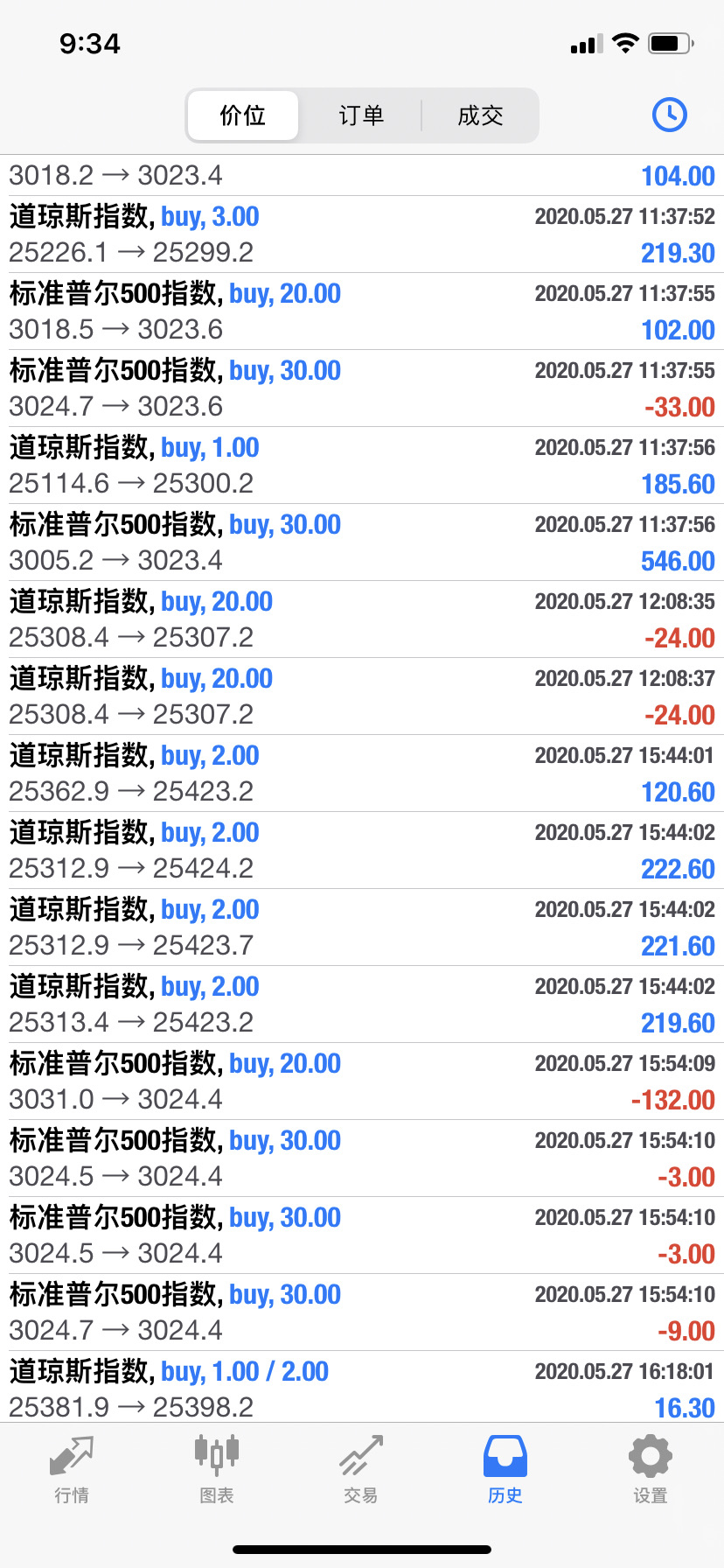This screenshot has width=724, height=1568.
Task: Select the 价位 segment
Action: click(242, 115)
